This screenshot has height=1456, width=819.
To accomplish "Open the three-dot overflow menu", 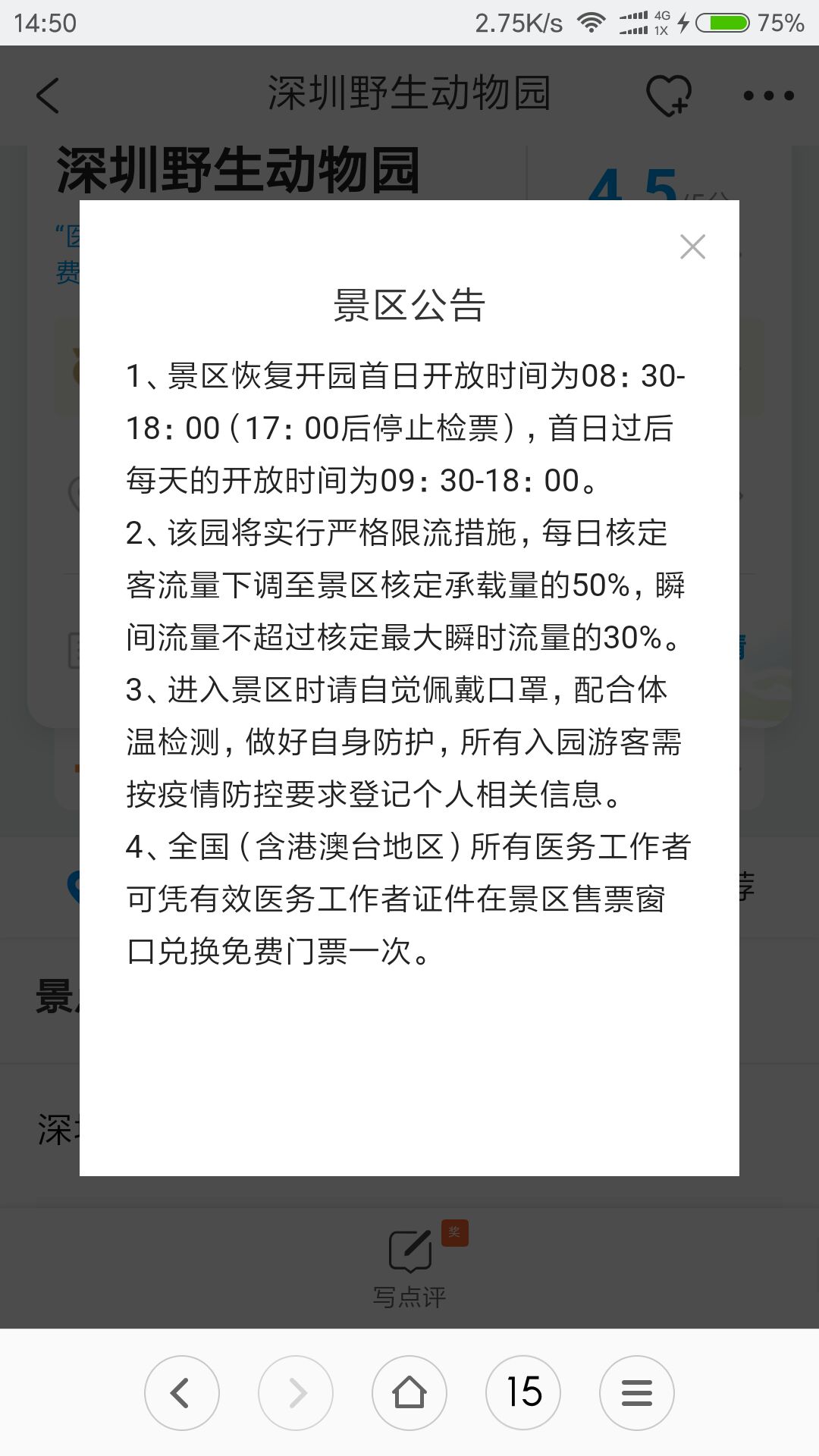I will tap(768, 96).
